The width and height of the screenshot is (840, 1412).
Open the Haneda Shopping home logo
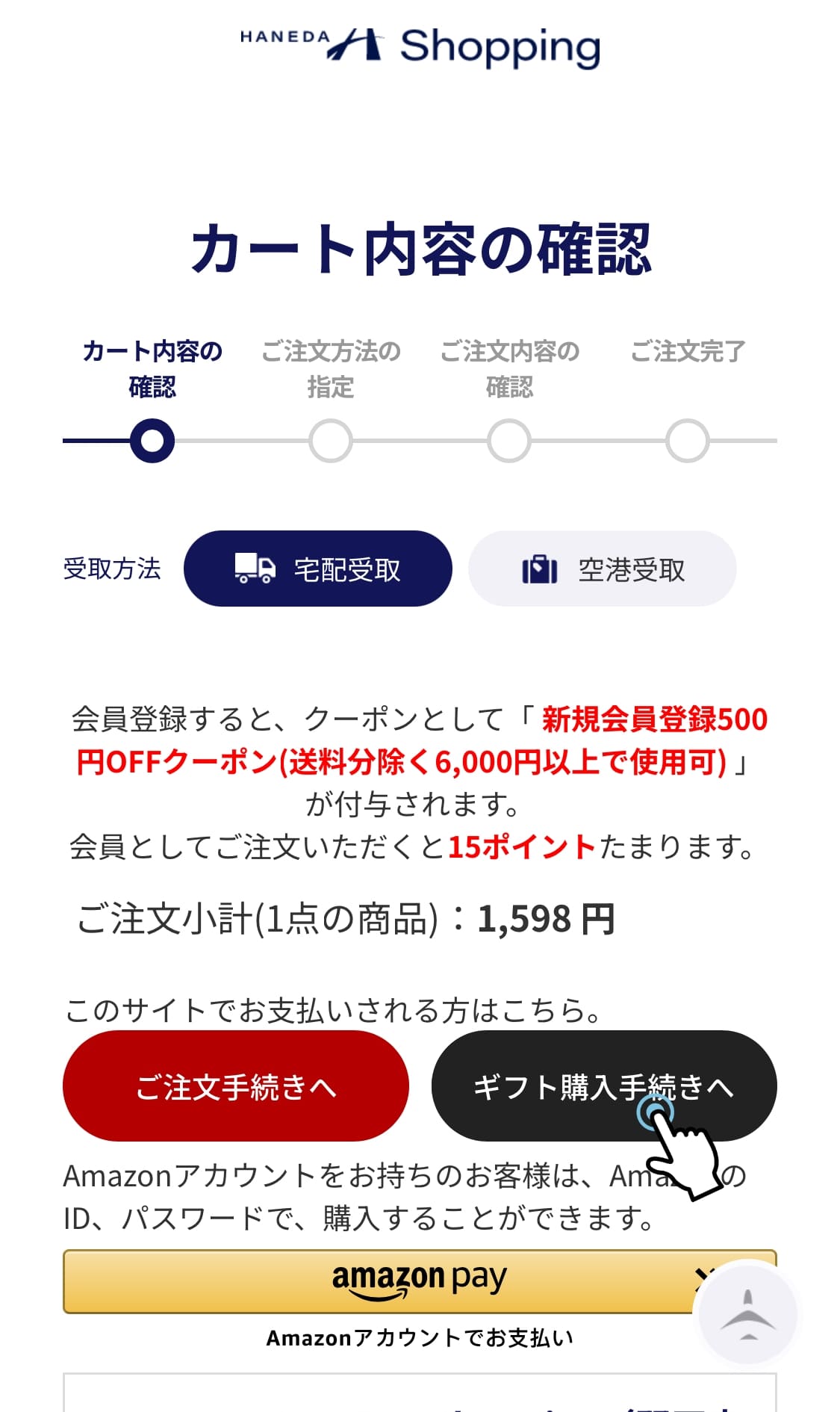pyautogui.click(x=420, y=46)
